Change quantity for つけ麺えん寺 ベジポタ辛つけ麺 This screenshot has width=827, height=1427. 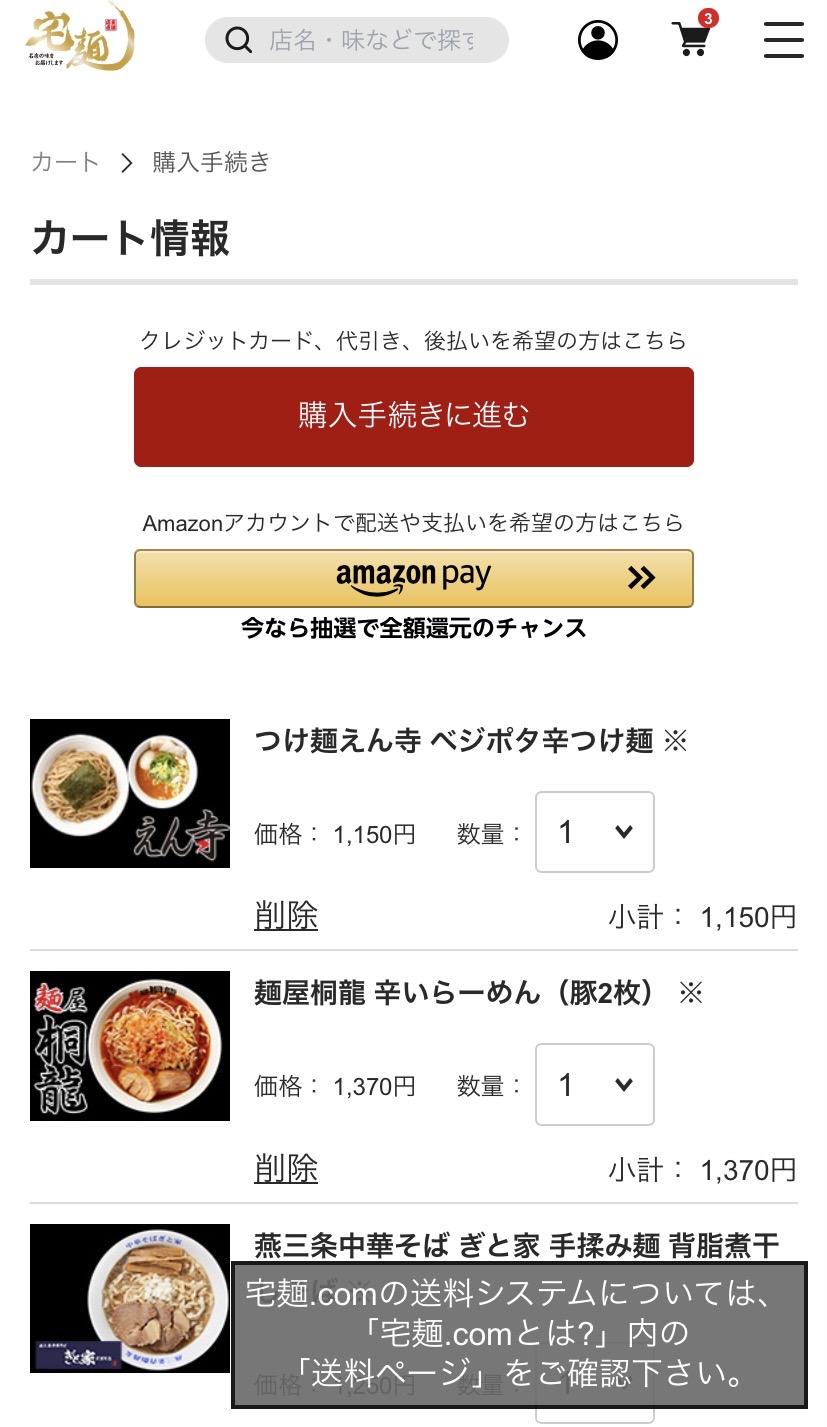[x=594, y=832]
